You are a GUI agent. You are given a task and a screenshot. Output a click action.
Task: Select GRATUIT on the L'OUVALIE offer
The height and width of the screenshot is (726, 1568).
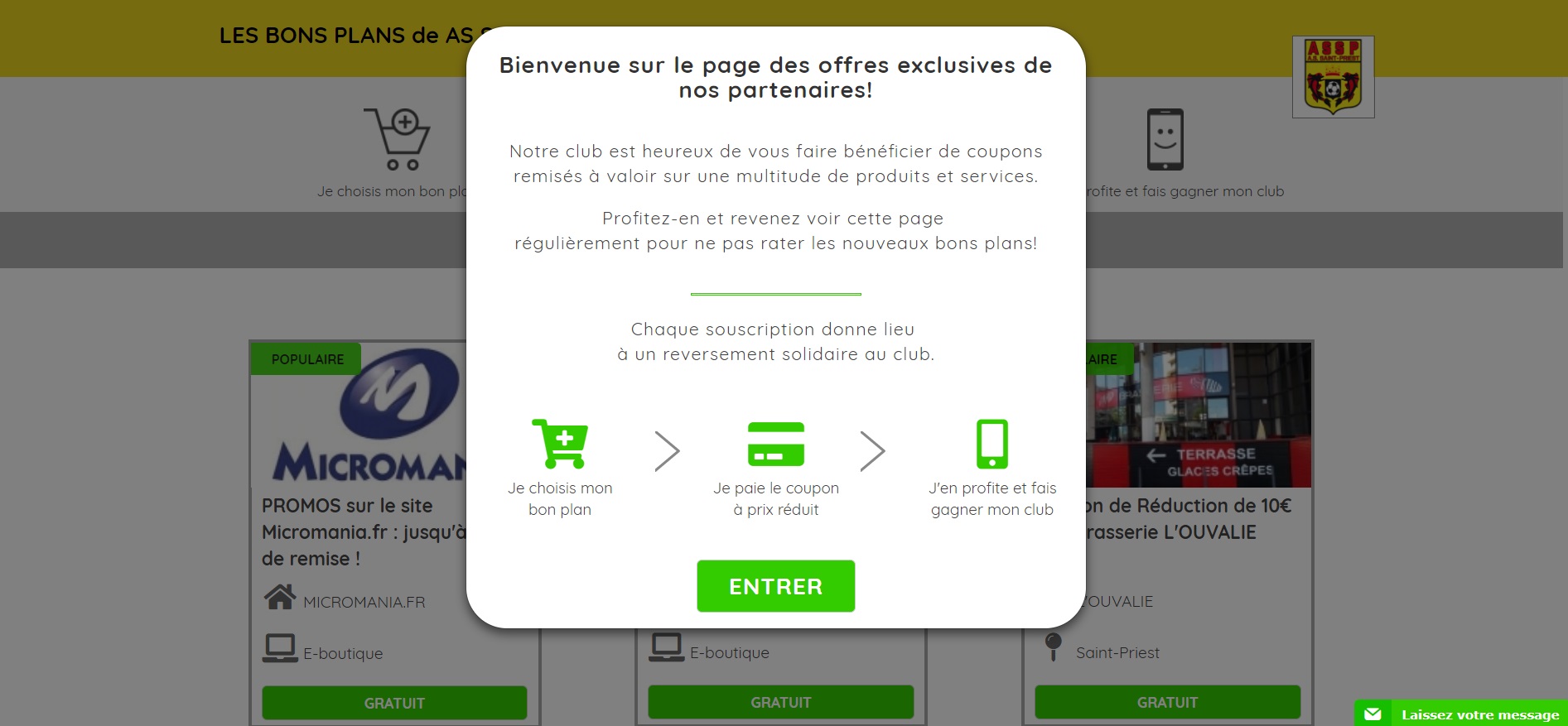pos(1167,702)
